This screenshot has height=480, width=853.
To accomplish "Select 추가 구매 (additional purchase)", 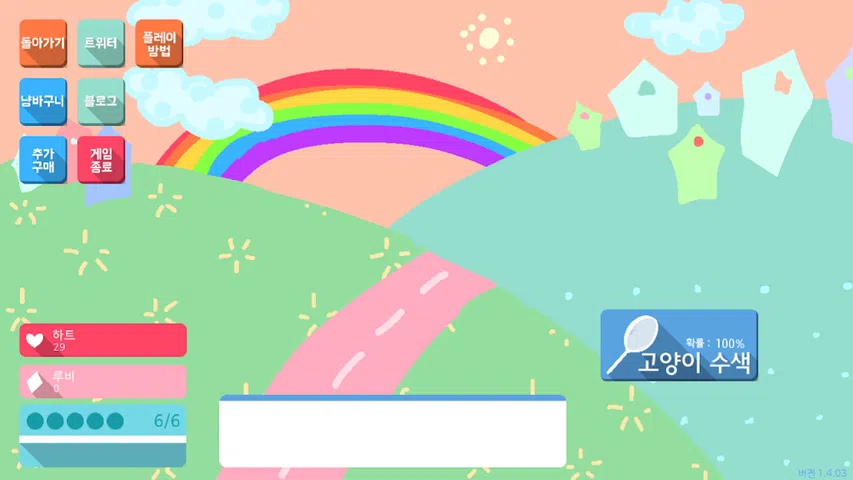I will [x=43, y=160].
